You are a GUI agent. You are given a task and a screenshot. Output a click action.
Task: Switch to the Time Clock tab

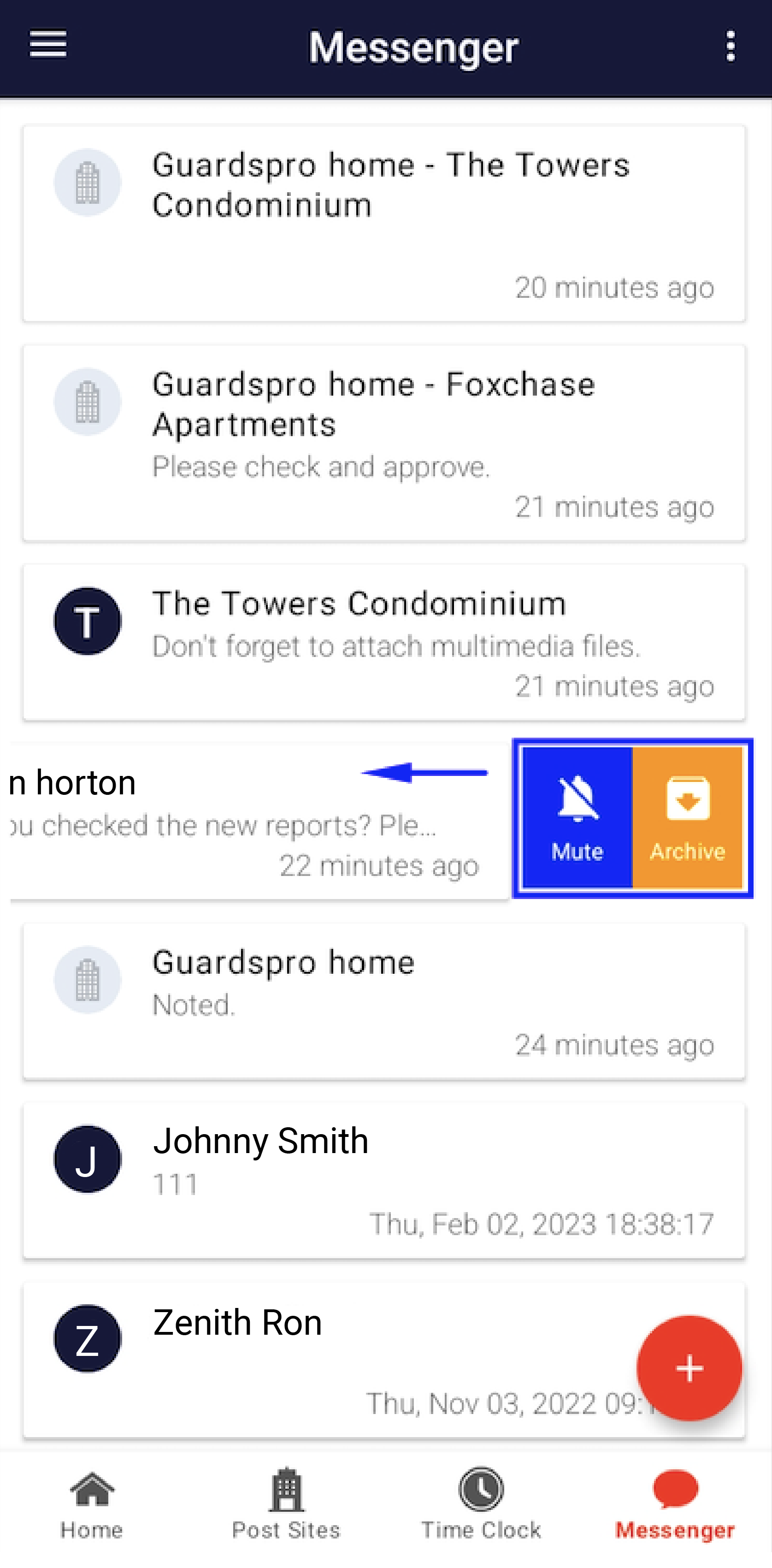click(x=481, y=1502)
